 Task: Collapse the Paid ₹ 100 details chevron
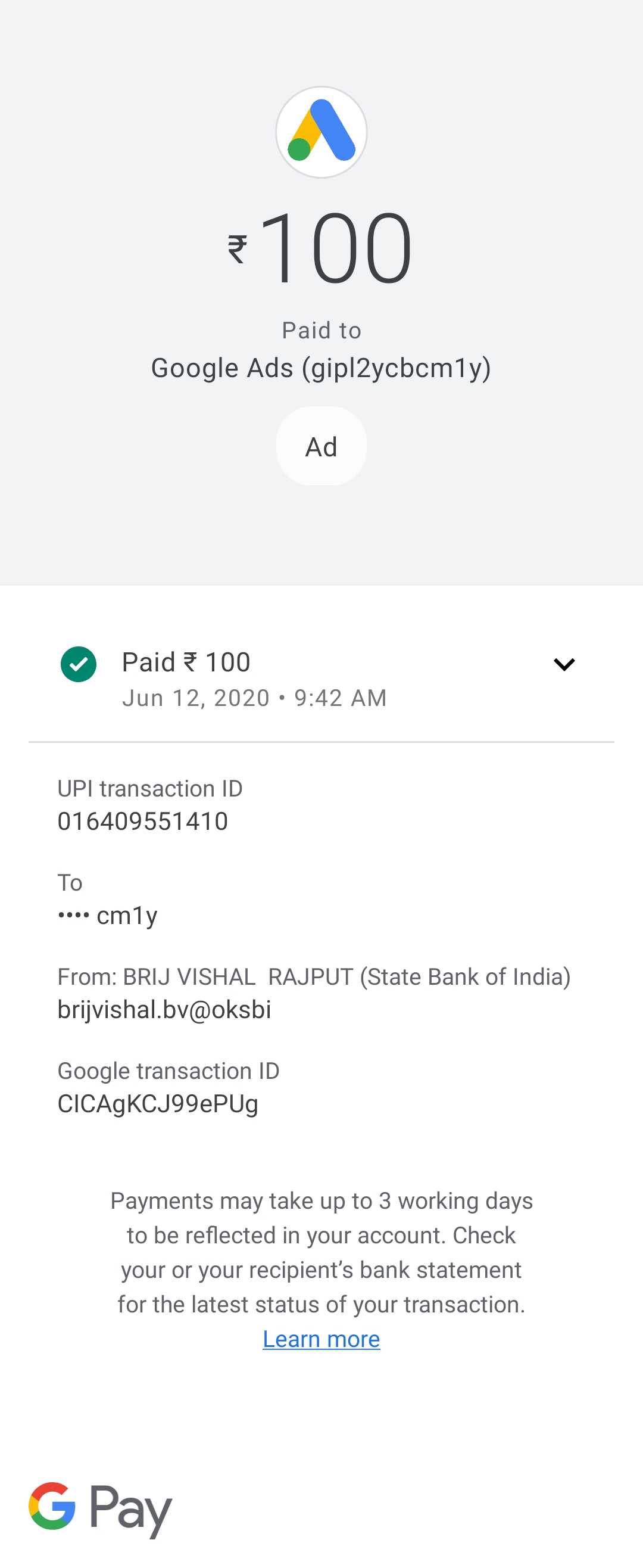564,664
